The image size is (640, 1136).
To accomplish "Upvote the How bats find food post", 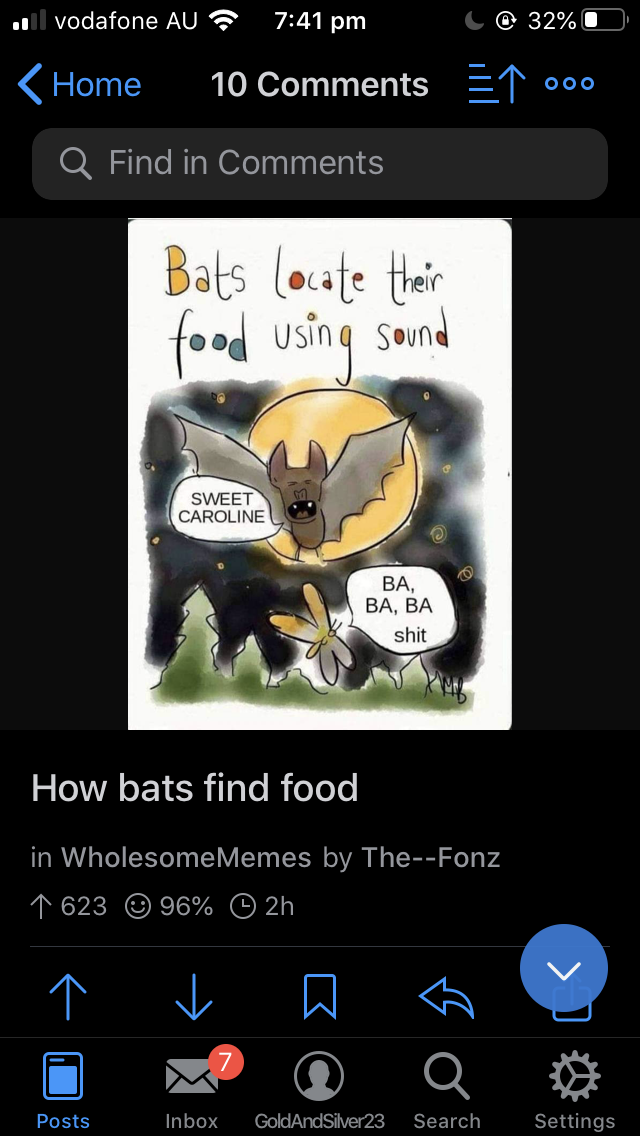I will pos(67,996).
